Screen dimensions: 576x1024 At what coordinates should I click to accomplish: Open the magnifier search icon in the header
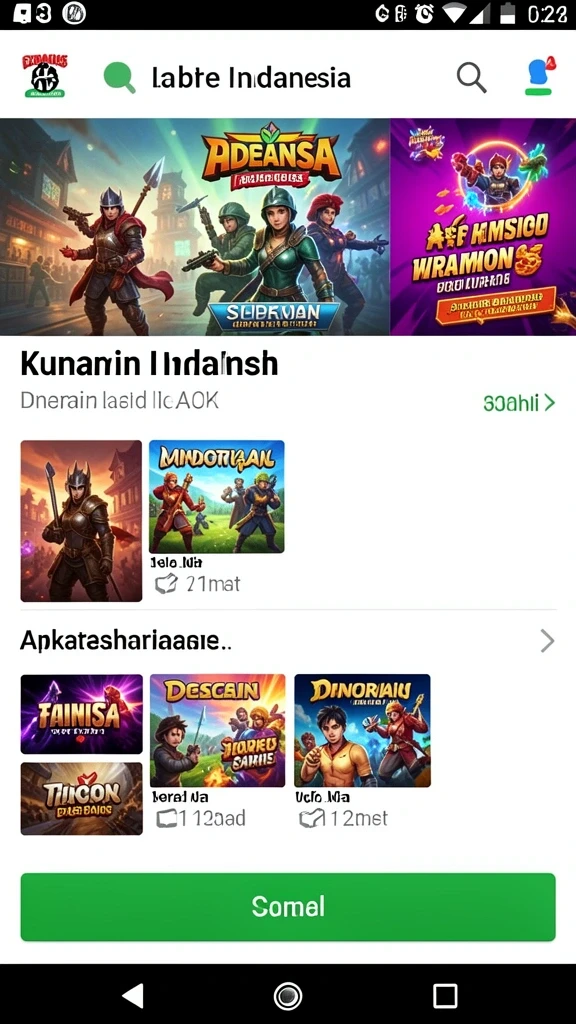click(471, 78)
